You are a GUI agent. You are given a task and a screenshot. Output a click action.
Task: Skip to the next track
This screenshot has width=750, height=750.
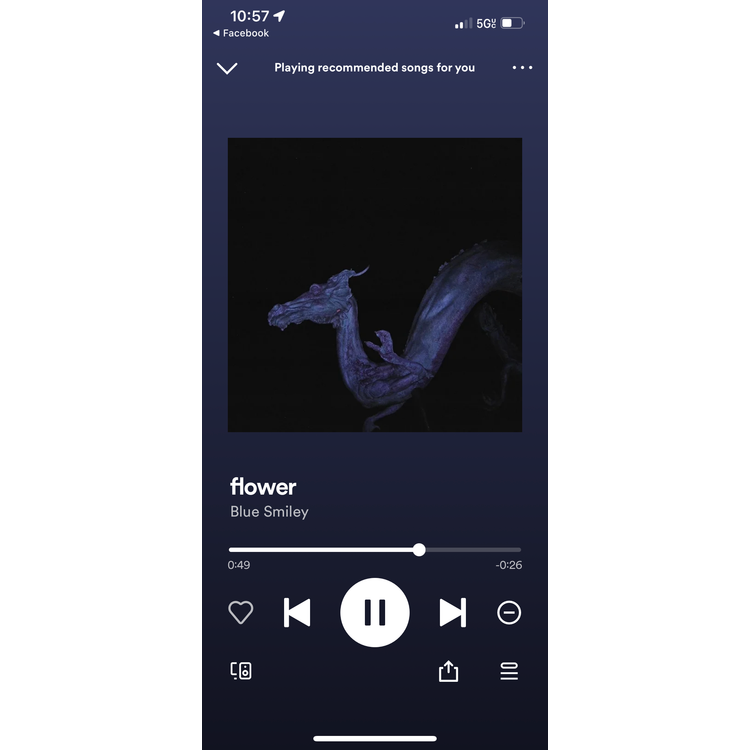tap(453, 612)
